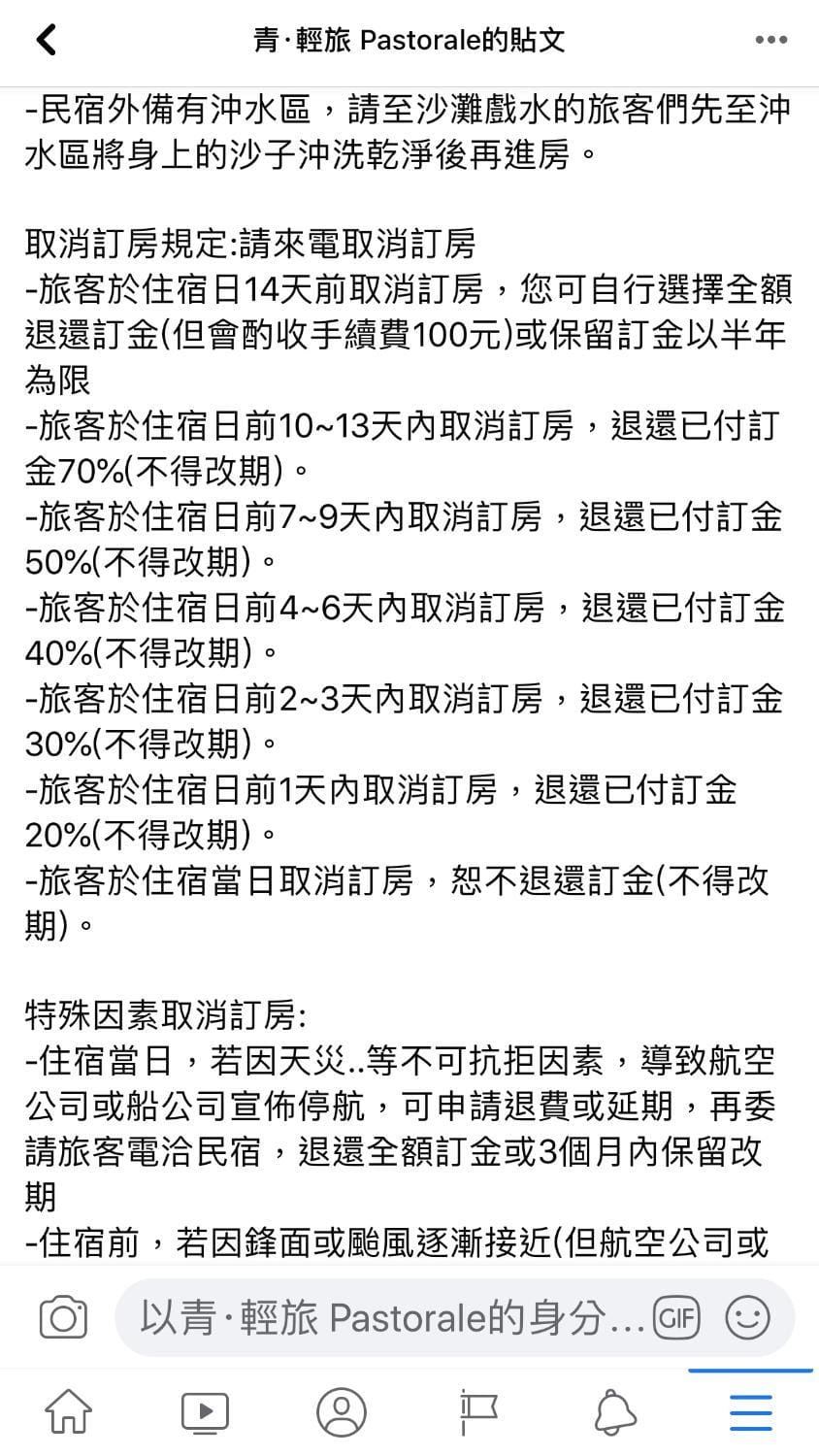This screenshot has height=1456, width=819.
Task: Add a GIF to the comment
Action: [677, 1317]
